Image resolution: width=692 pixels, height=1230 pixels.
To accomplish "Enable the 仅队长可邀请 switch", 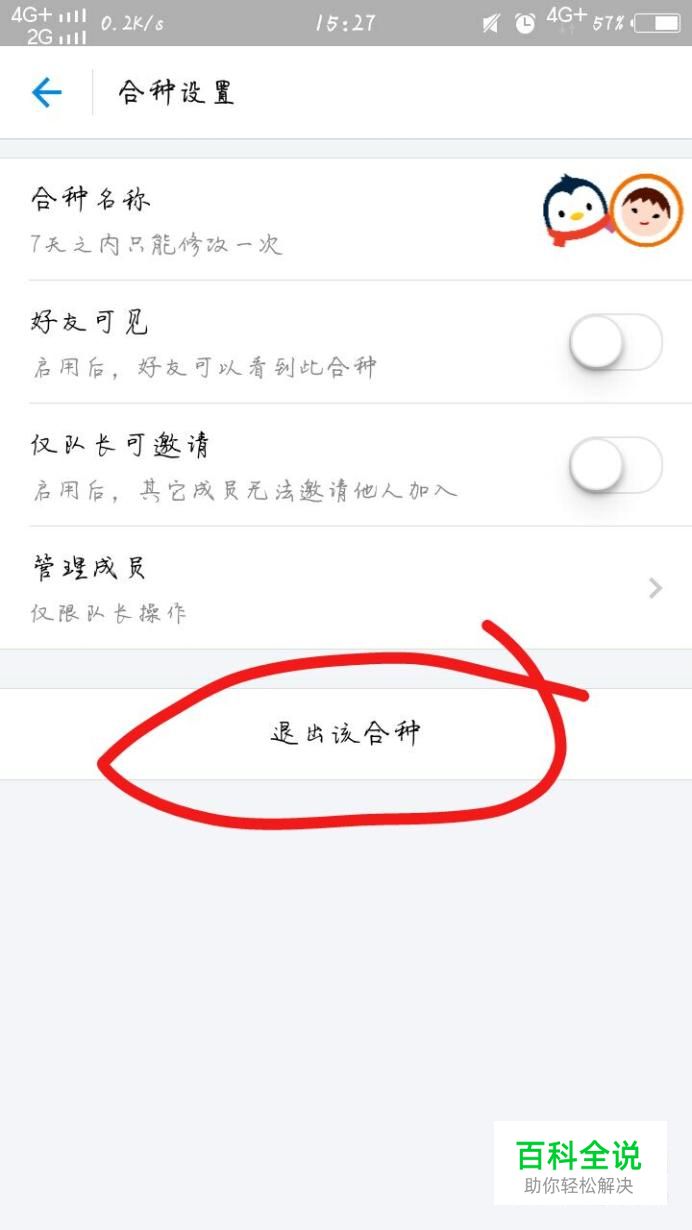I will pyautogui.click(x=615, y=465).
